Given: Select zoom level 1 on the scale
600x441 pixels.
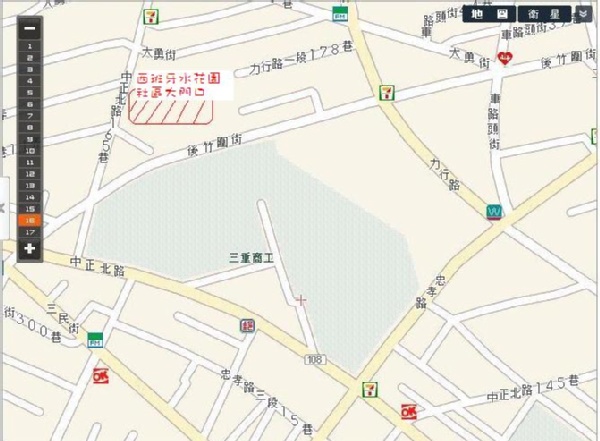Looking at the screenshot, I should (30, 46).
